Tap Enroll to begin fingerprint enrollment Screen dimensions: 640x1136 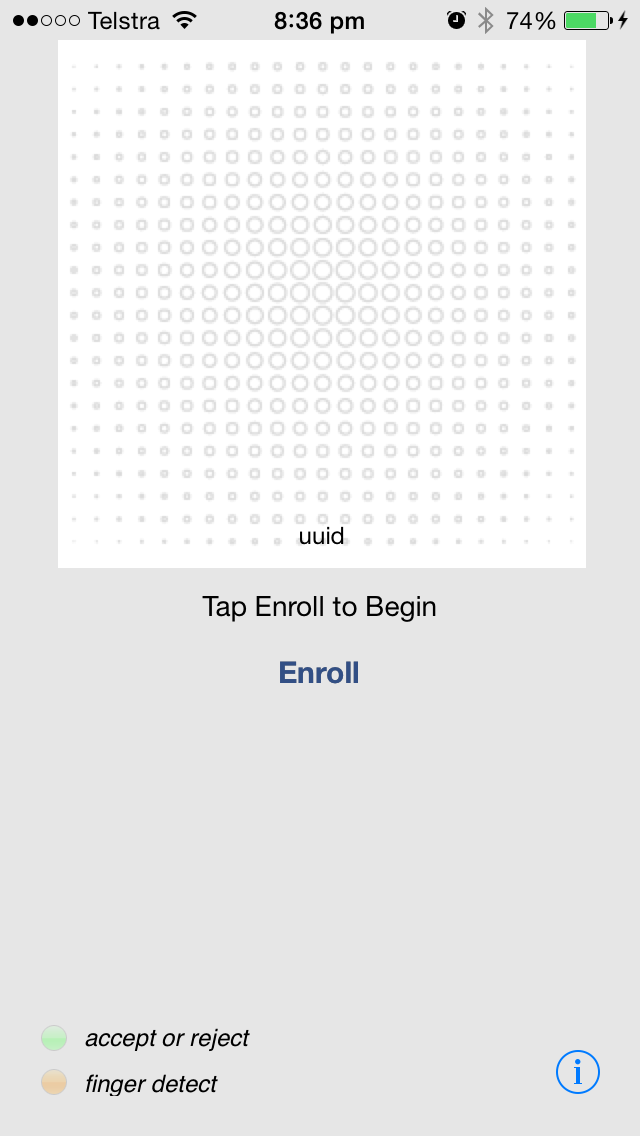319,673
